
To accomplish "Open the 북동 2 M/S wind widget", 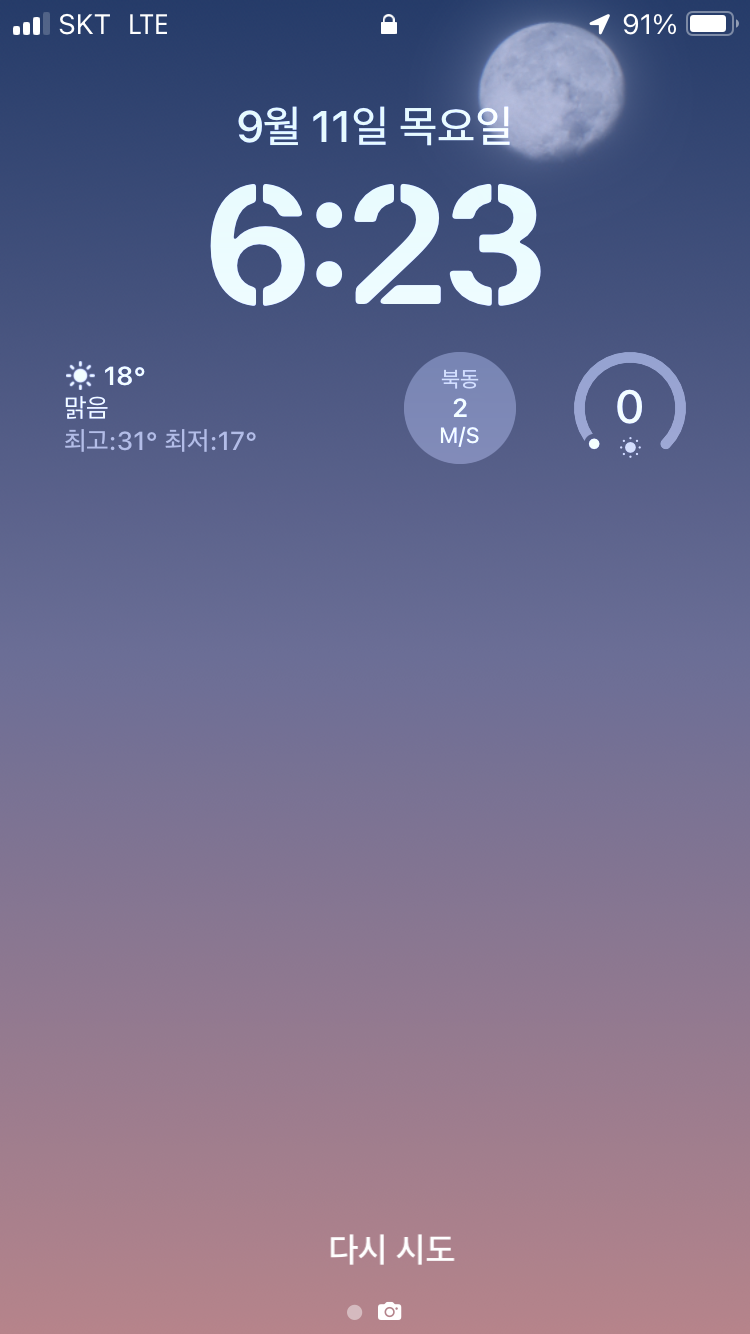I will click(460, 408).
